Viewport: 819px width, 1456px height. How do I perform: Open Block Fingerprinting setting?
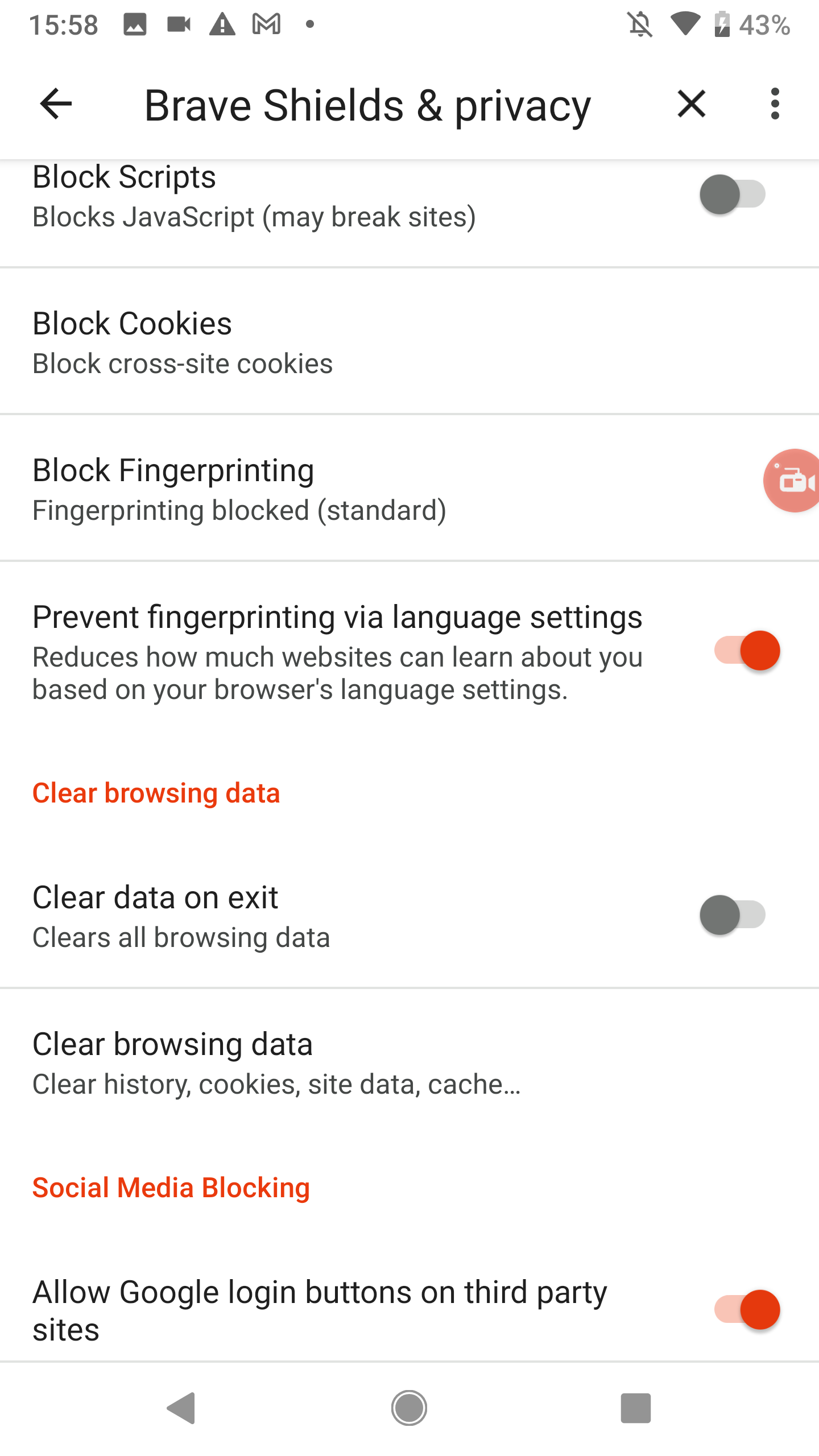409,488
